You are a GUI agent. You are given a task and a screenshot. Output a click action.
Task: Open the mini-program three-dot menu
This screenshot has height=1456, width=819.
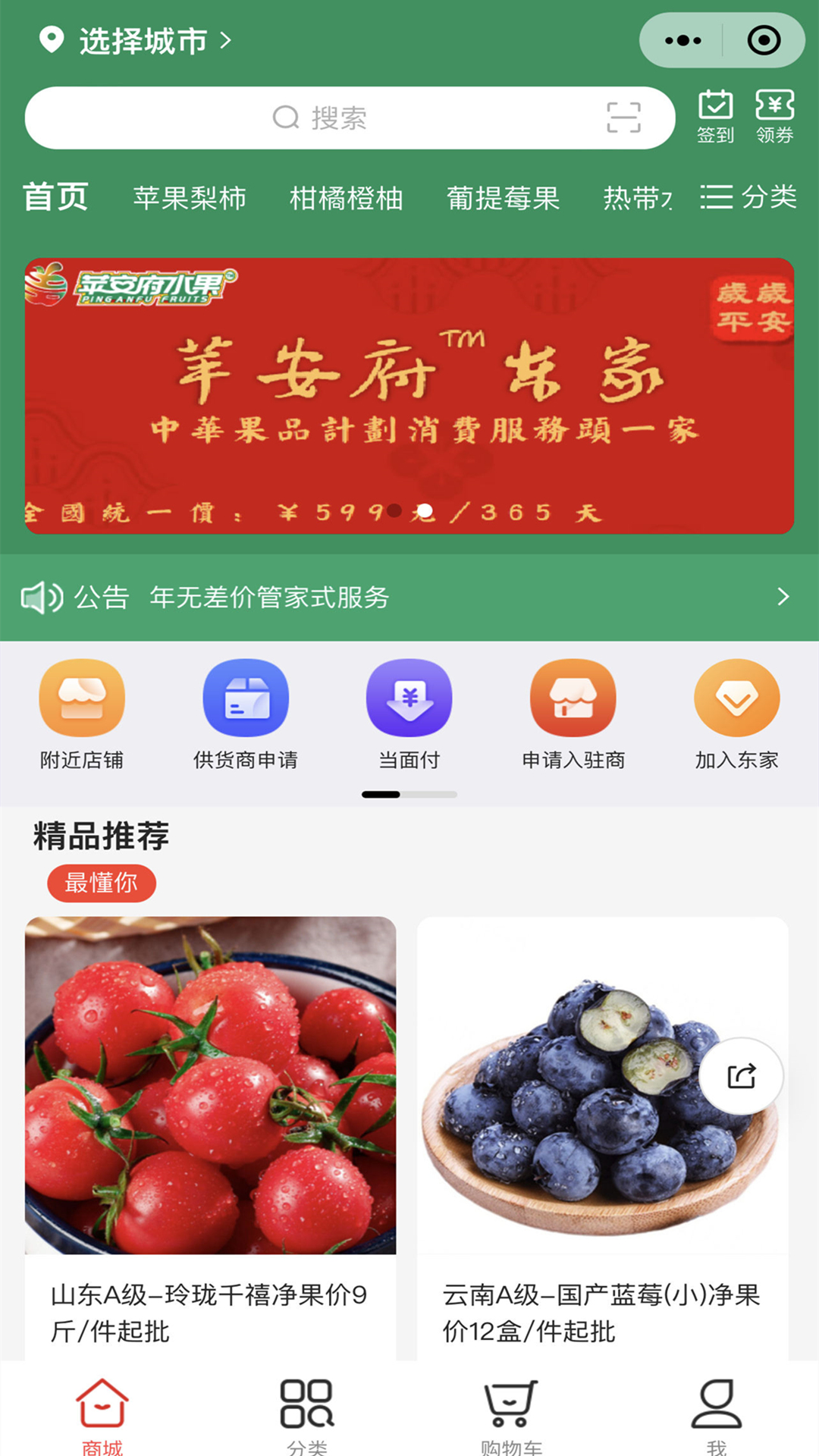682,40
